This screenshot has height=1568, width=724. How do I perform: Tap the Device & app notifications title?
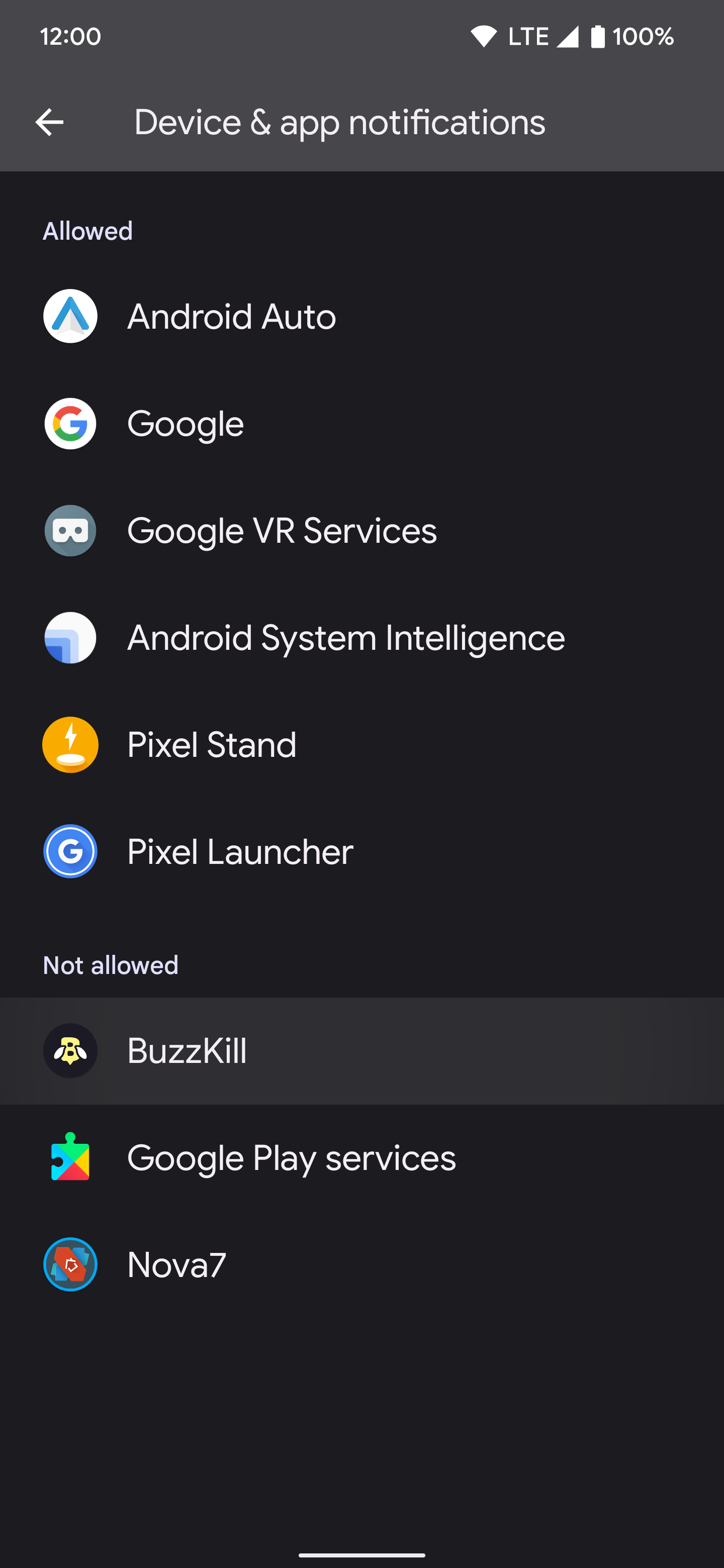[x=340, y=122]
